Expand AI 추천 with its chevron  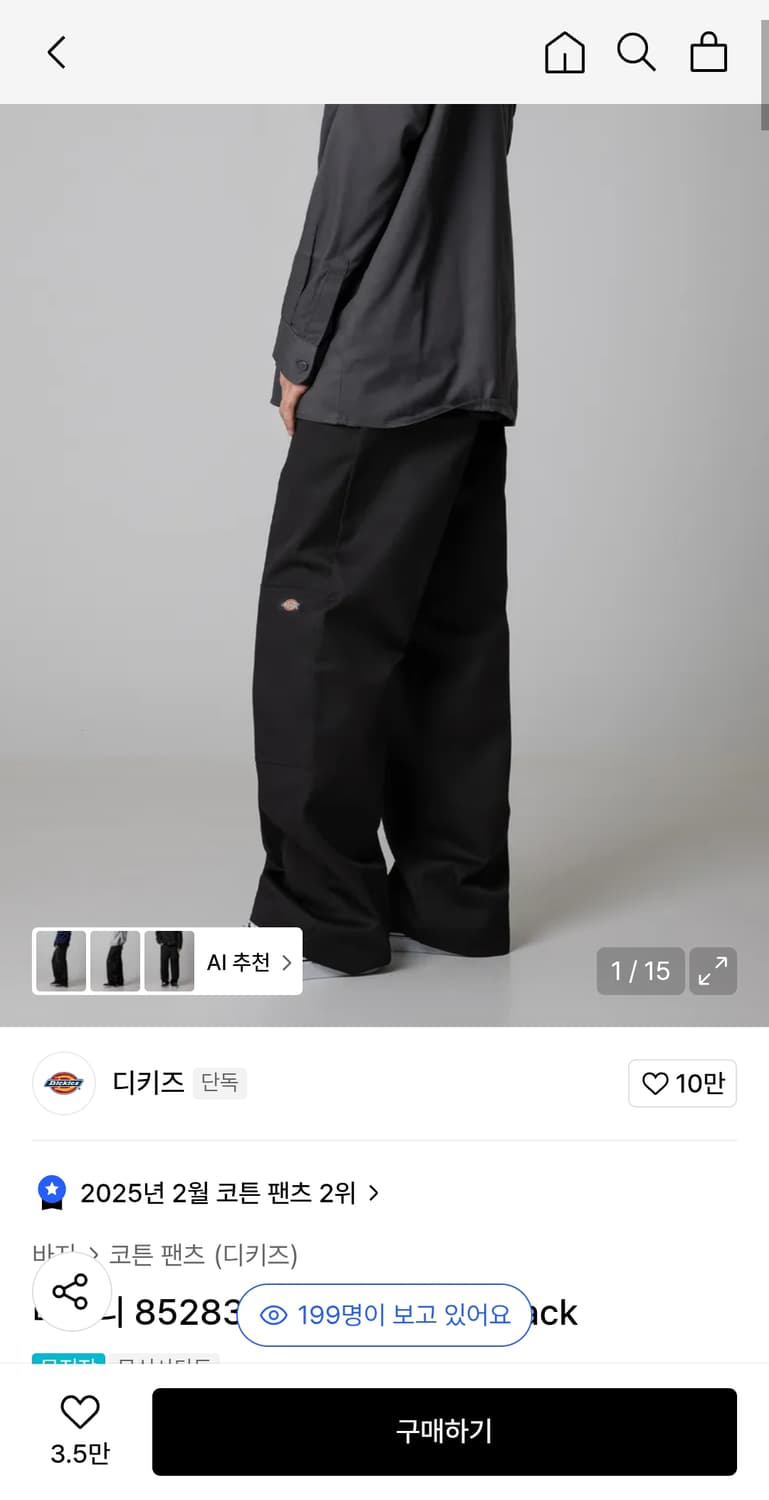(x=286, y=961)
